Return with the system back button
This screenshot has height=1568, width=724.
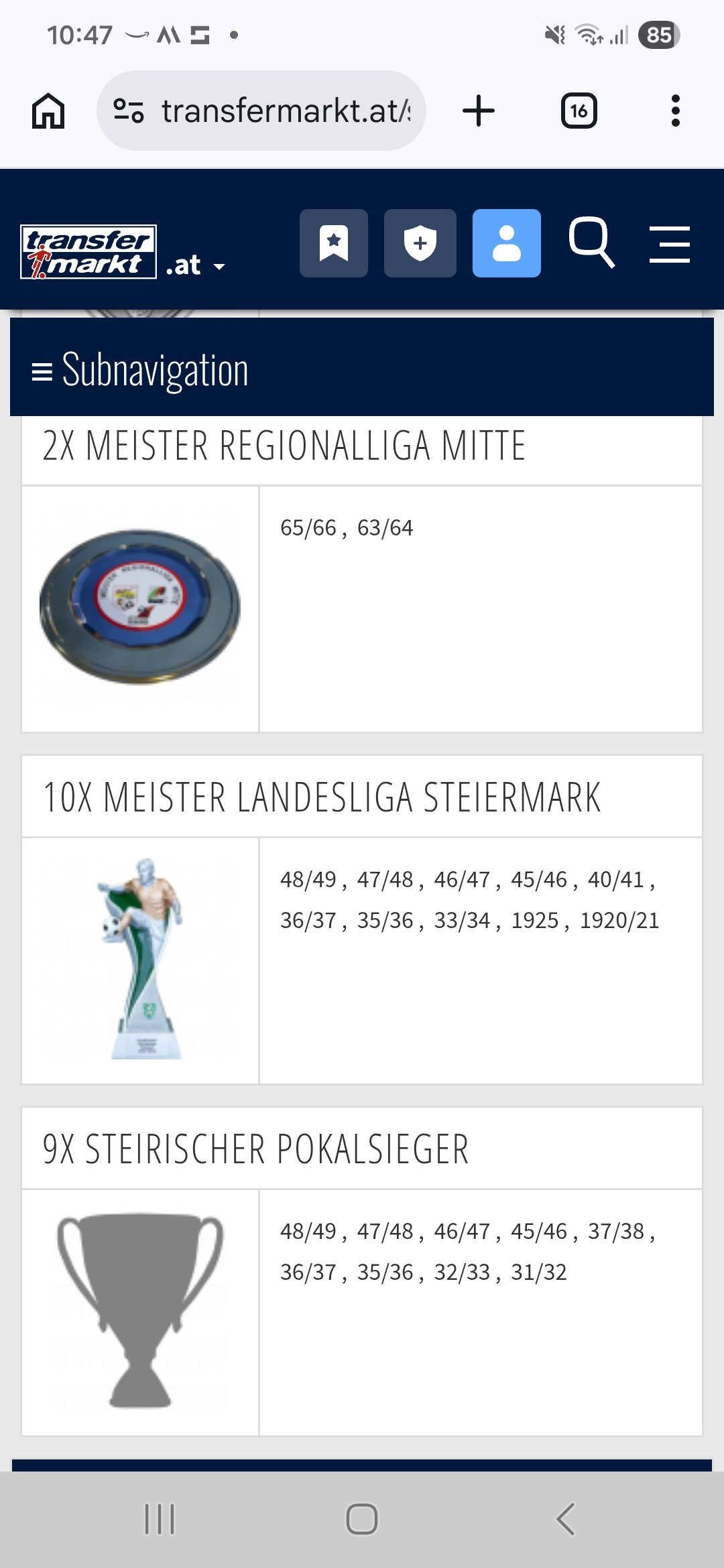565,1519
